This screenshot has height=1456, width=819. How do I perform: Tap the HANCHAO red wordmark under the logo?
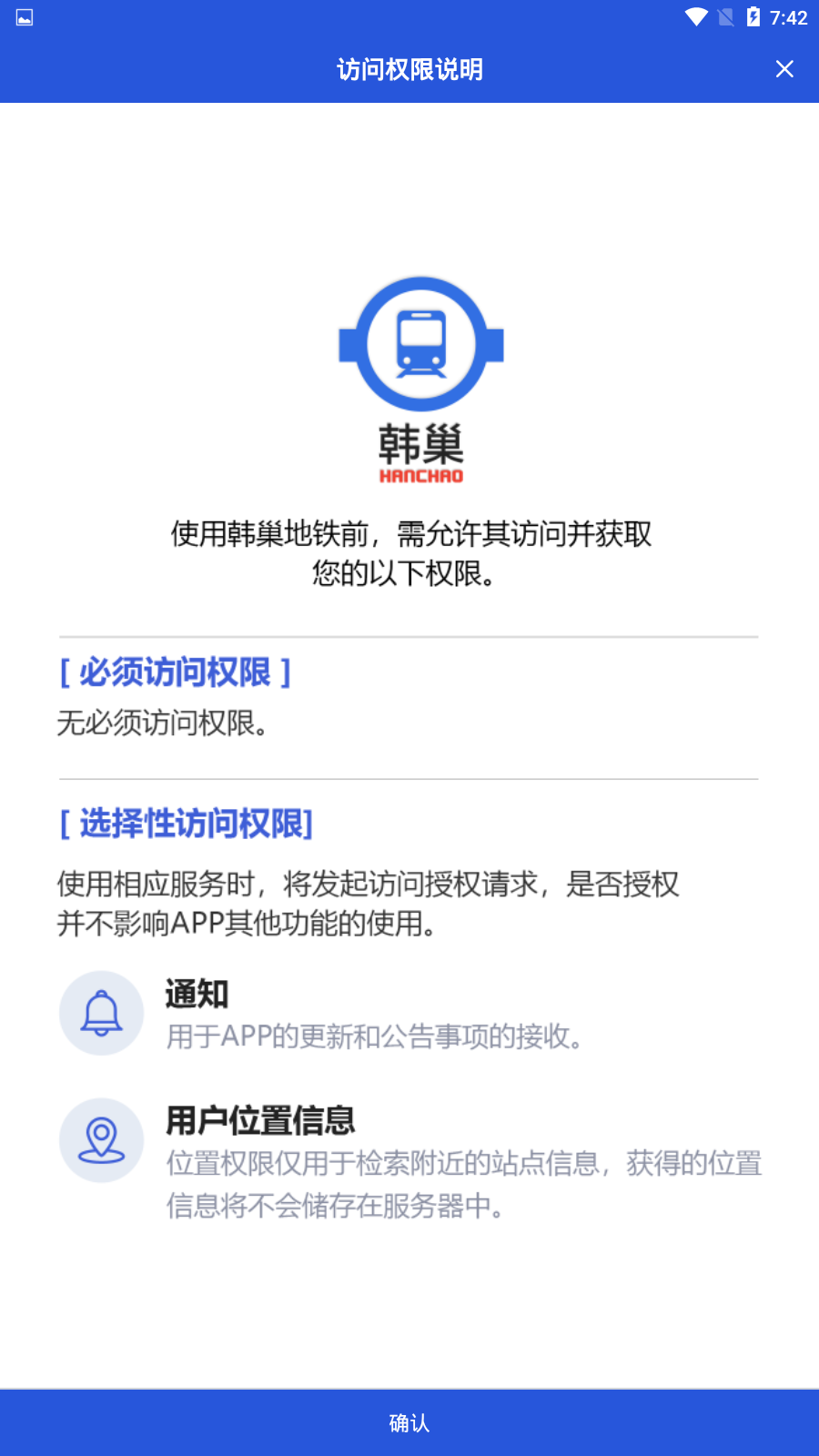(420, 475)
